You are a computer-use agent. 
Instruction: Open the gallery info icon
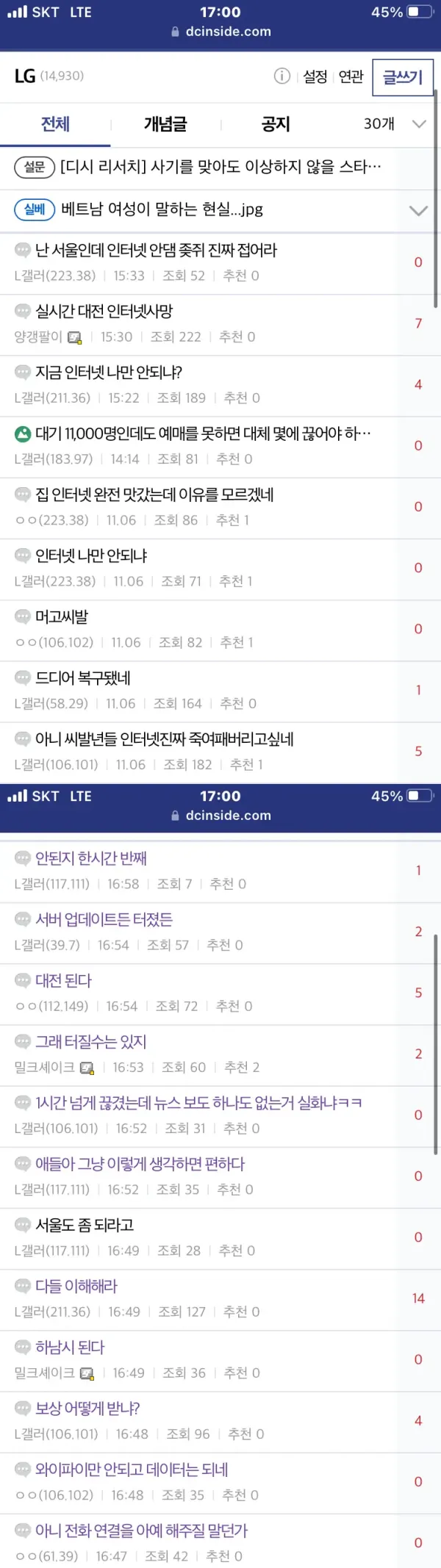tap(282, 76)
